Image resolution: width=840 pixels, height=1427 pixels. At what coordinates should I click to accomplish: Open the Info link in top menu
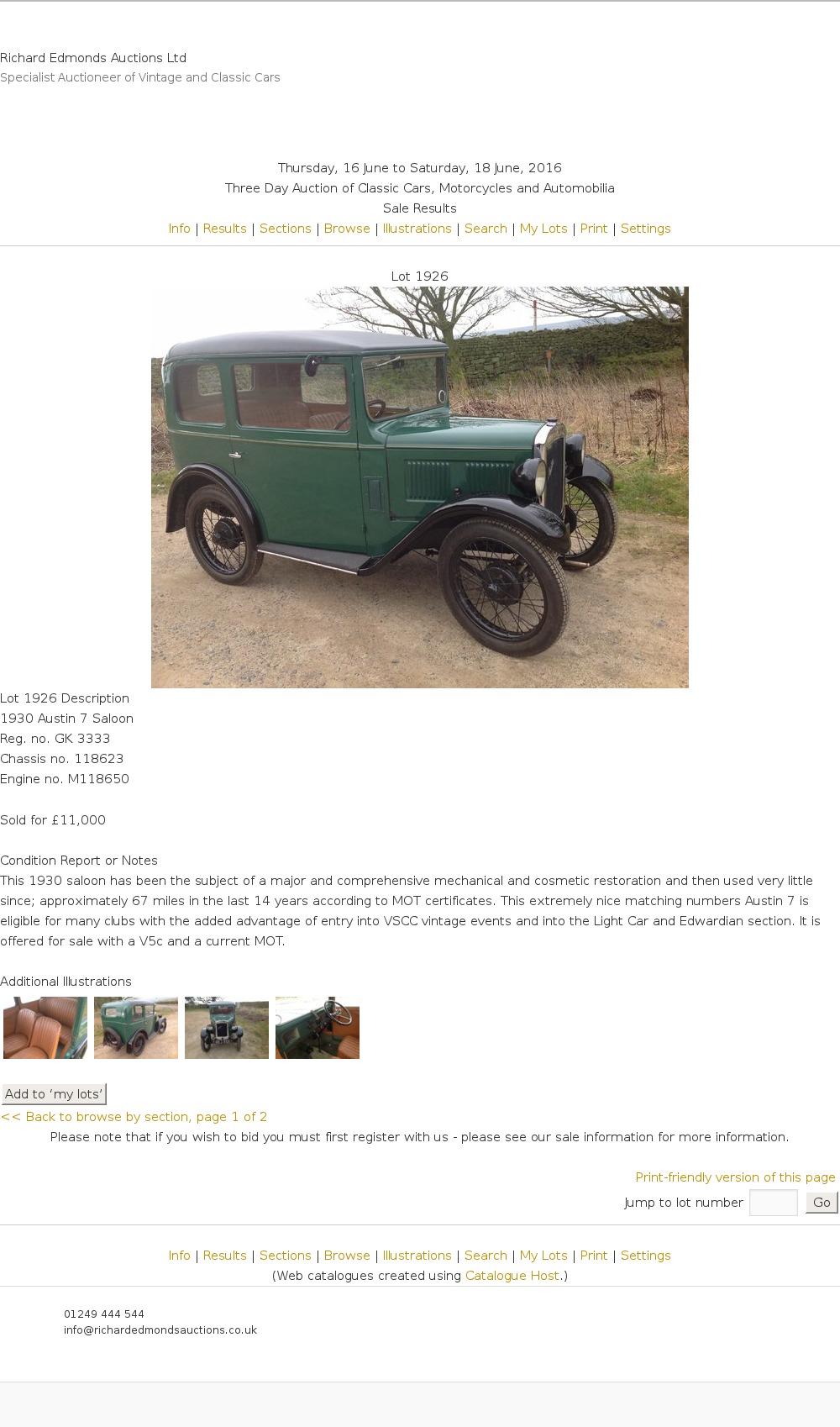[x=179, y=229]
